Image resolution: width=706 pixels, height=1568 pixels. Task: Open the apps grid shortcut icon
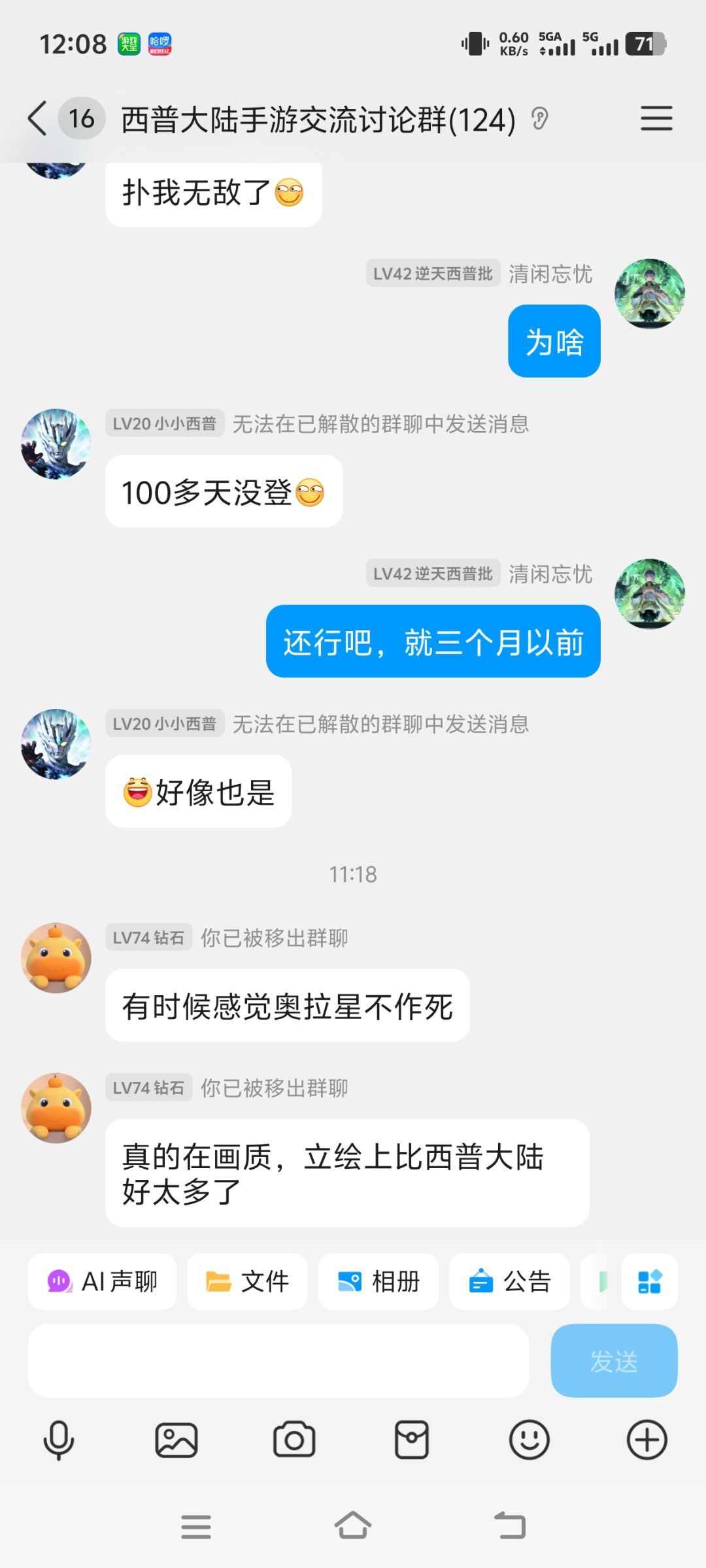click(649, 1281)
